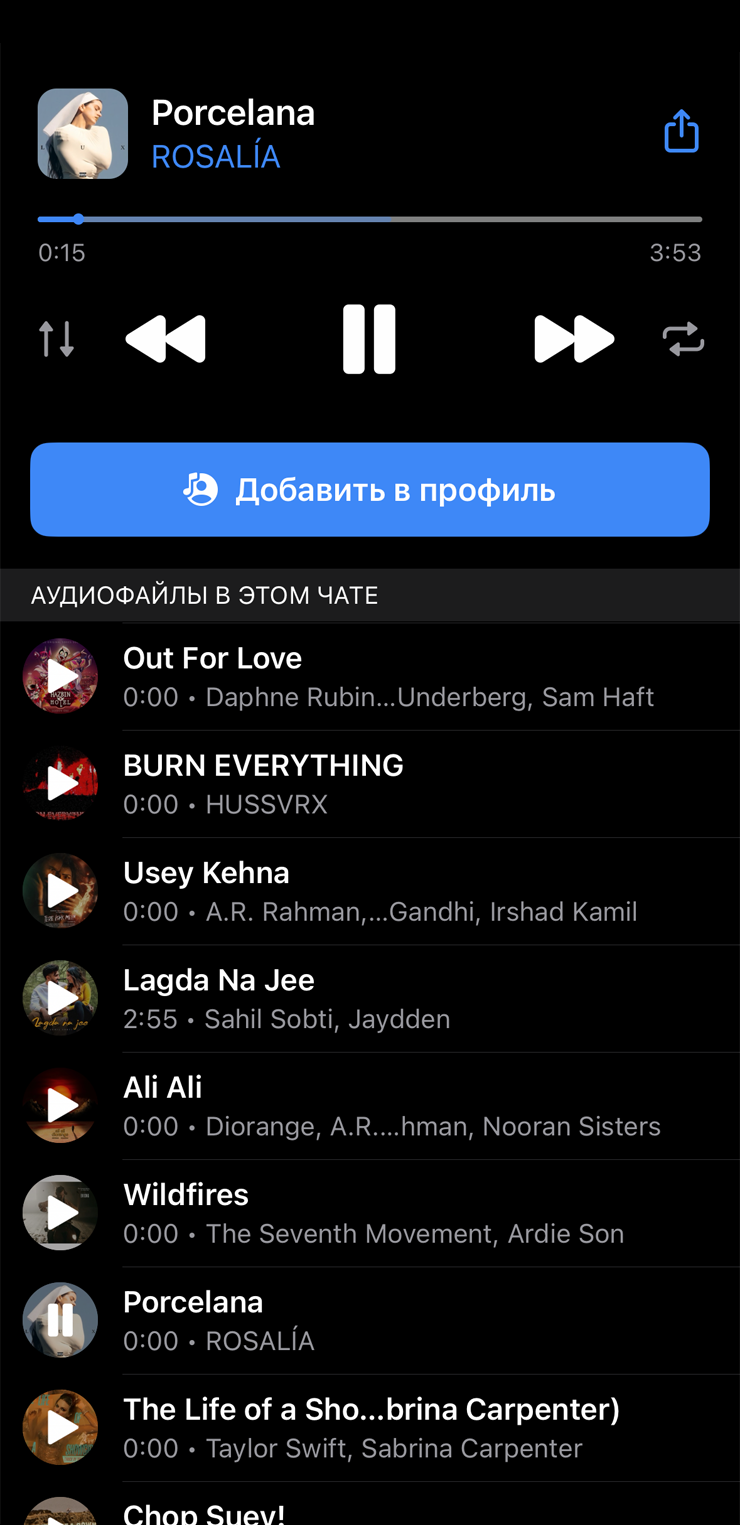The height and width of the screenshot is (1525, 740).
Task: Play BURN EVERYTHING by HUSSVRX
Action: click(x=61, y=784)
